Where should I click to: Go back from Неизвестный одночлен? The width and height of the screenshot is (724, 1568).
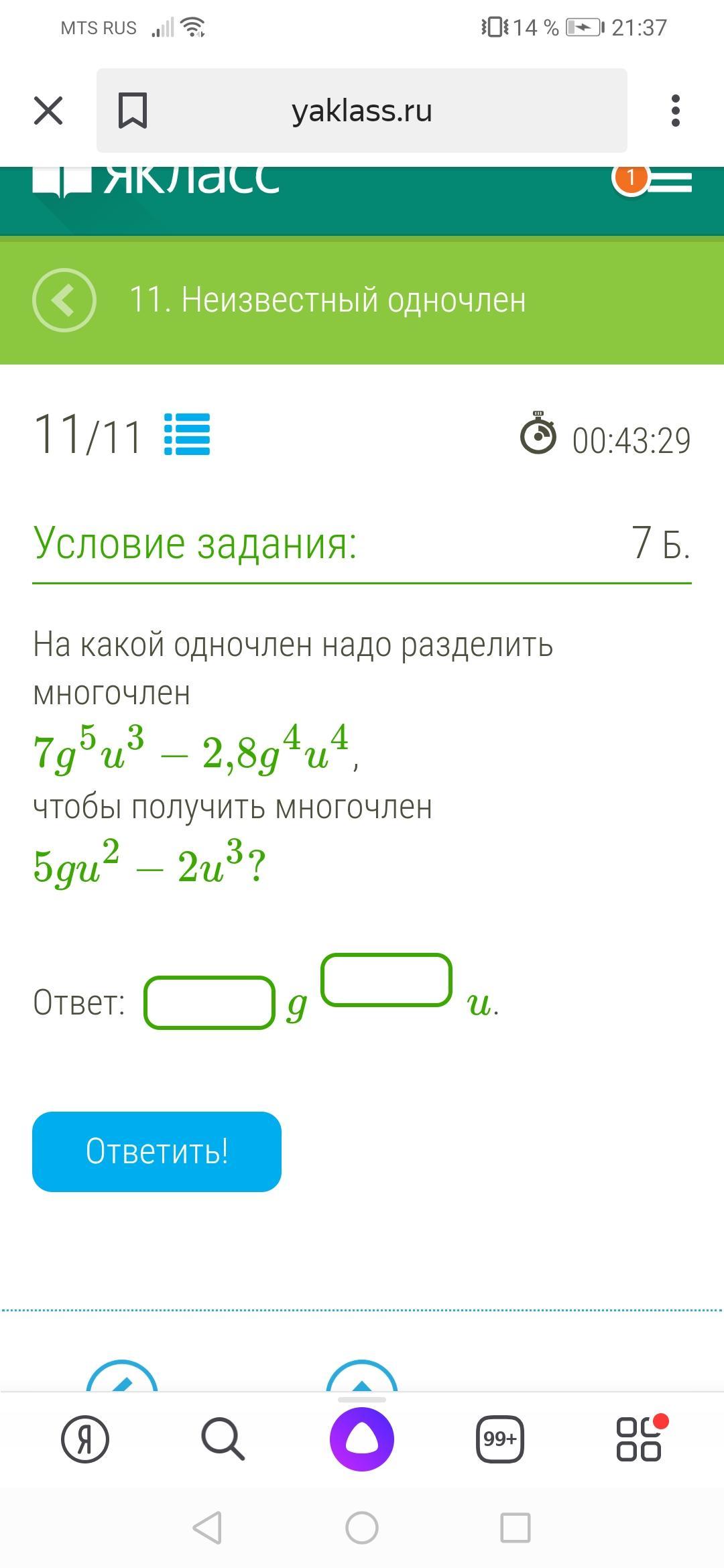(x=64, y=300)
